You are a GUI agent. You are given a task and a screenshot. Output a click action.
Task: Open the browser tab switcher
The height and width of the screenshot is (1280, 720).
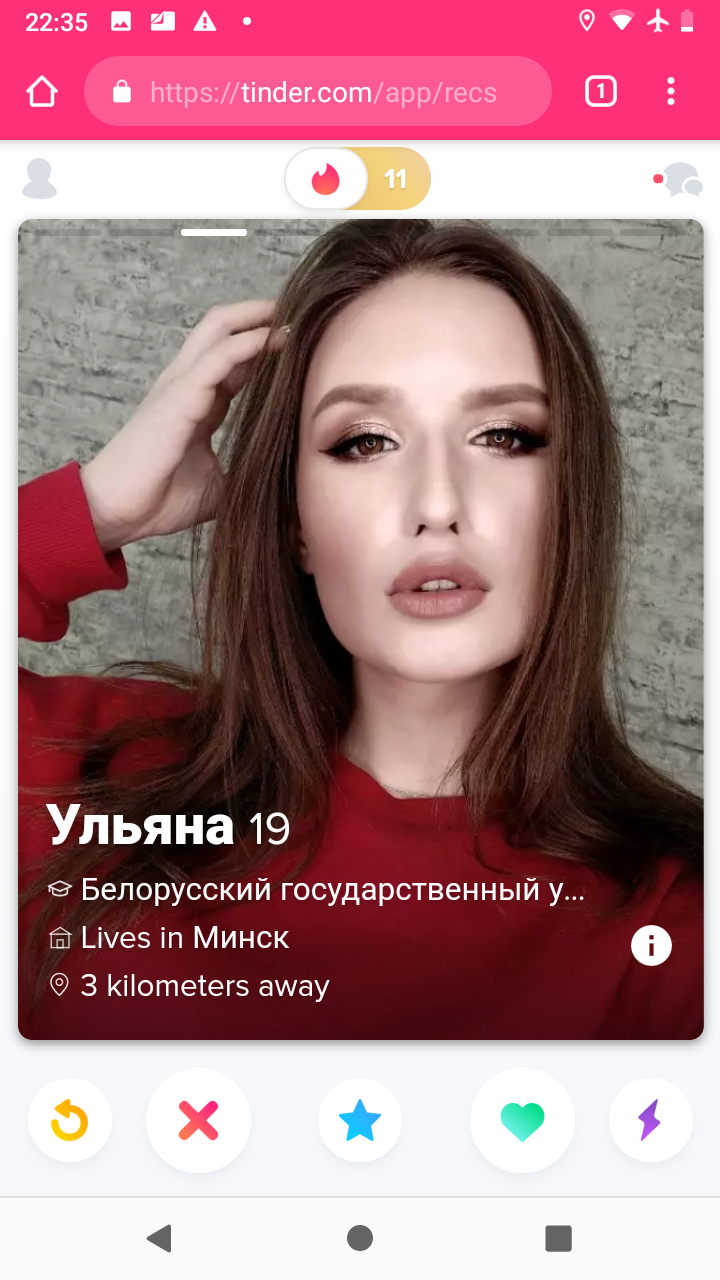pyautogui.click(x=600, y=92)
